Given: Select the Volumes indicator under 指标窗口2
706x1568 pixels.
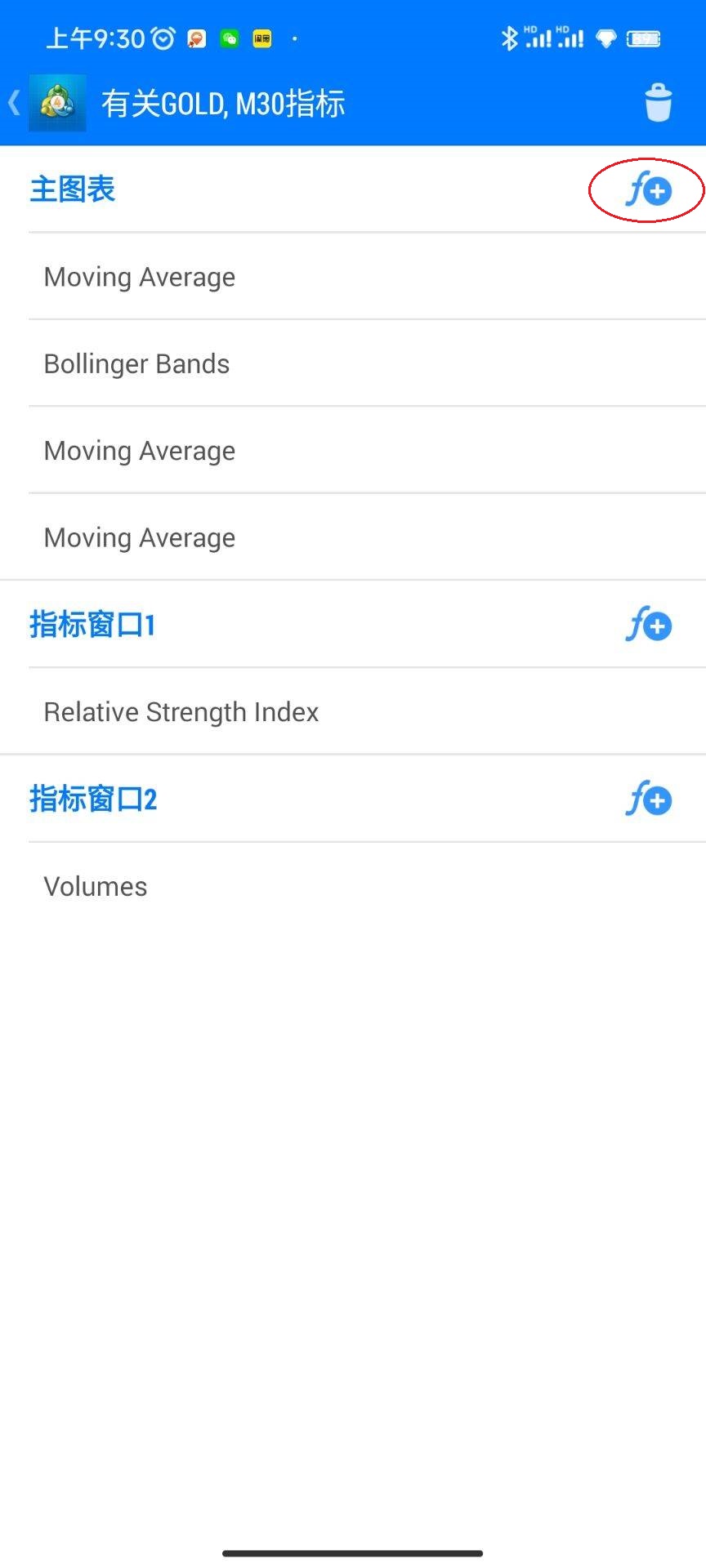Looking at the screenshot, I should click(95, 885).
